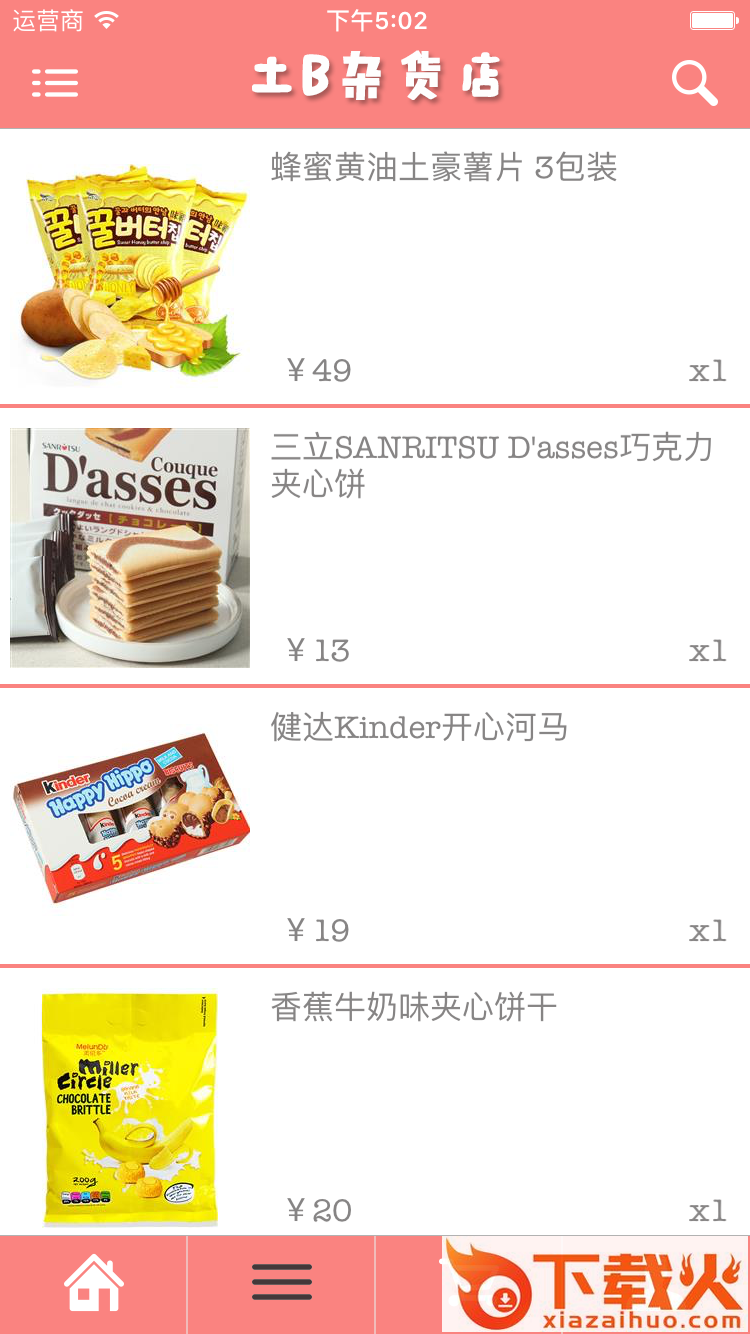Tap the Kinder Happy Hippo box picture

point(128,822)
